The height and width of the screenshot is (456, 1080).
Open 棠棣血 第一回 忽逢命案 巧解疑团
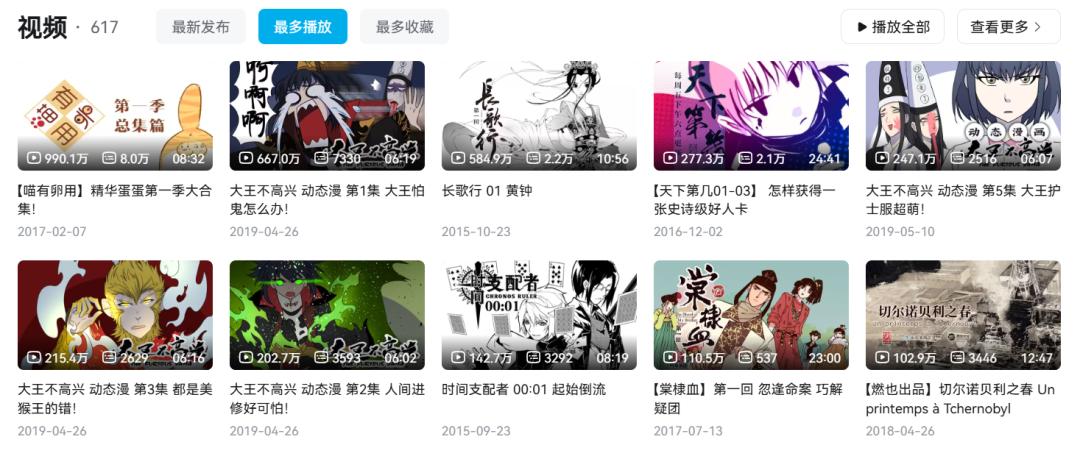751,315
